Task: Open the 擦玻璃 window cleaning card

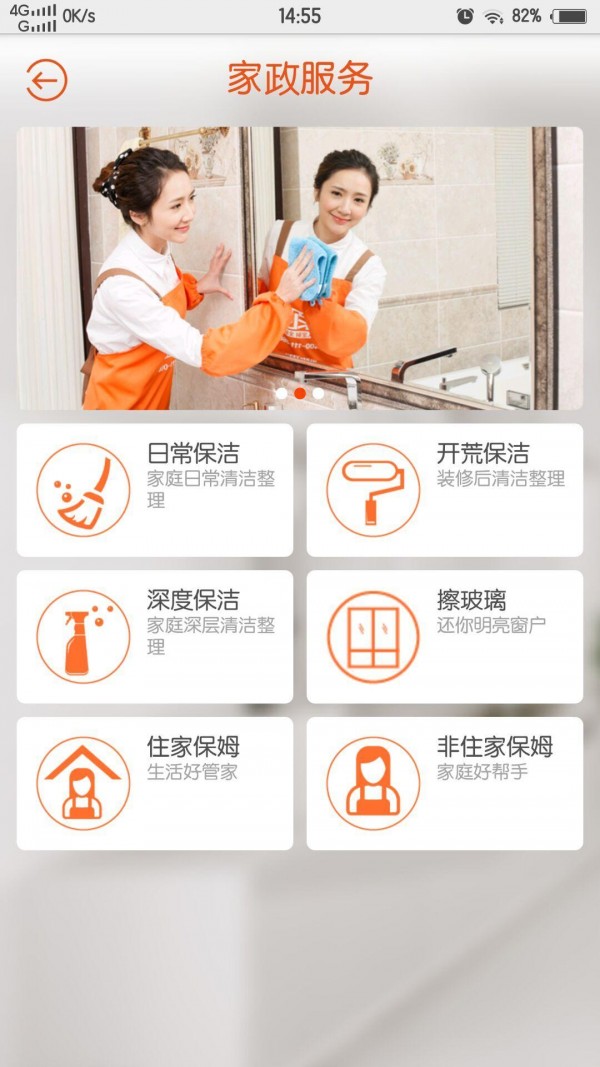Action: tap(444, 637)
